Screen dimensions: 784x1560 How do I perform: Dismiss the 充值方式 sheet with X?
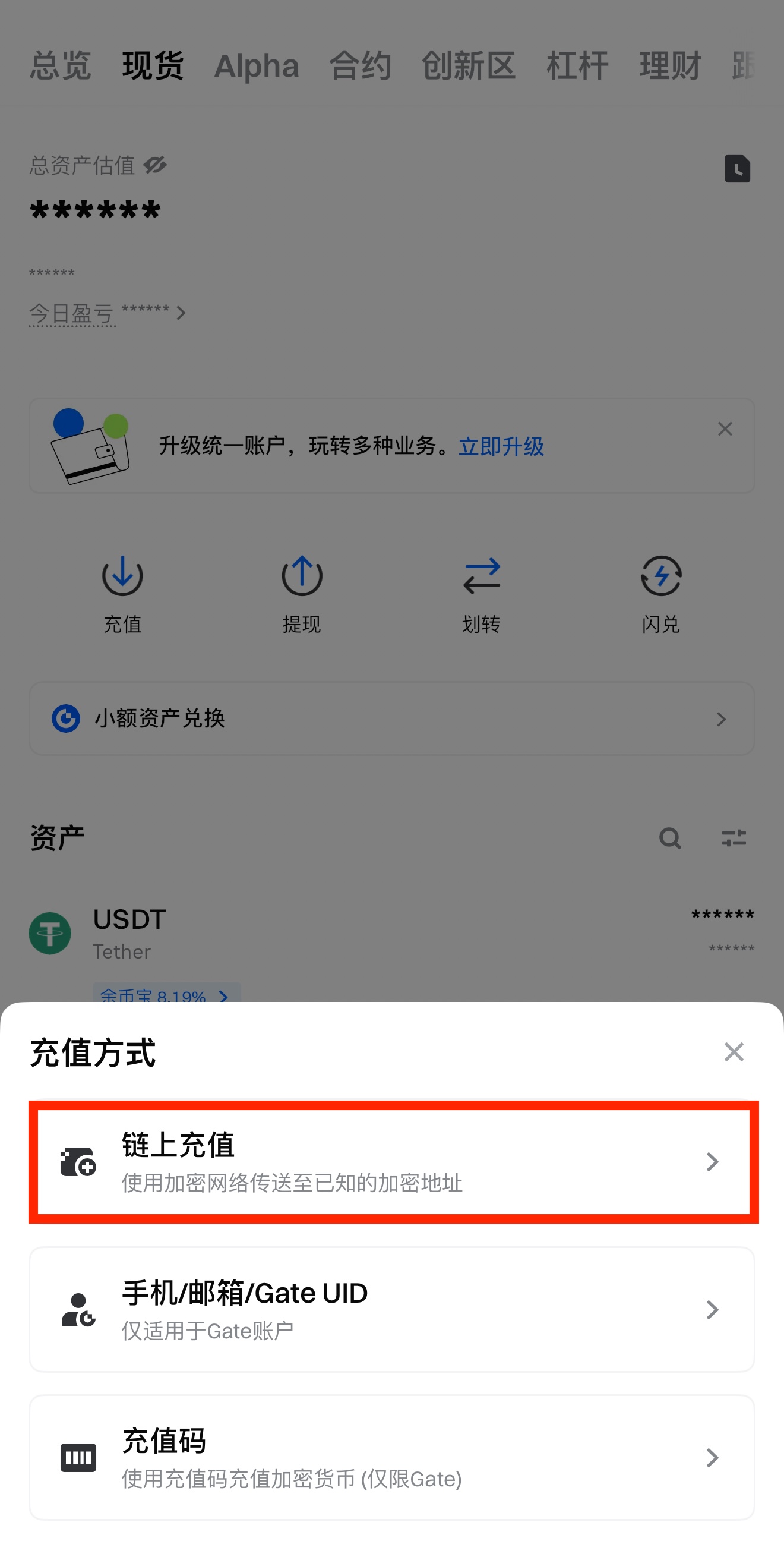pos(734,1052)
